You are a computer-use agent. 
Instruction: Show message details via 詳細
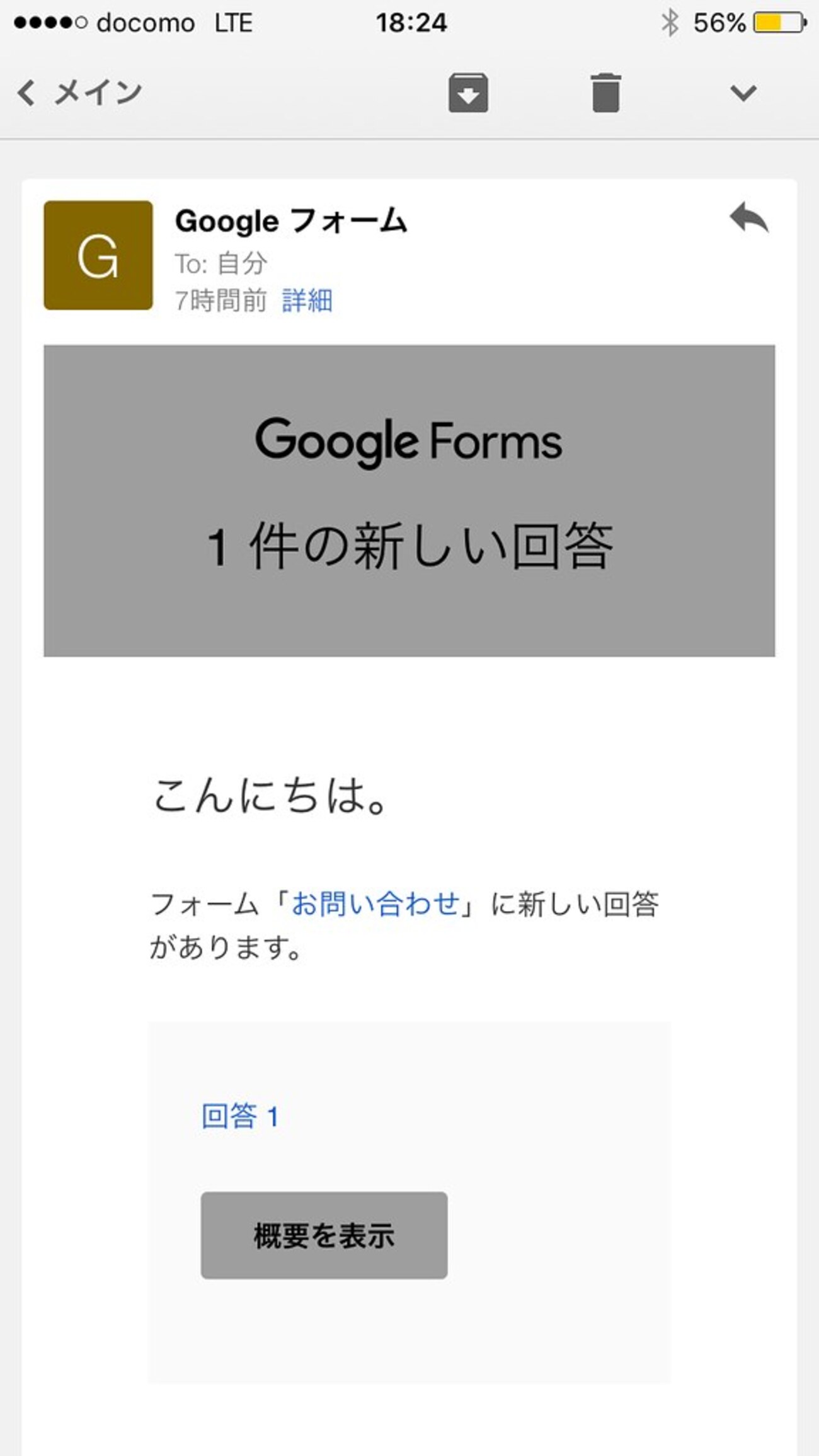(307, 301)
